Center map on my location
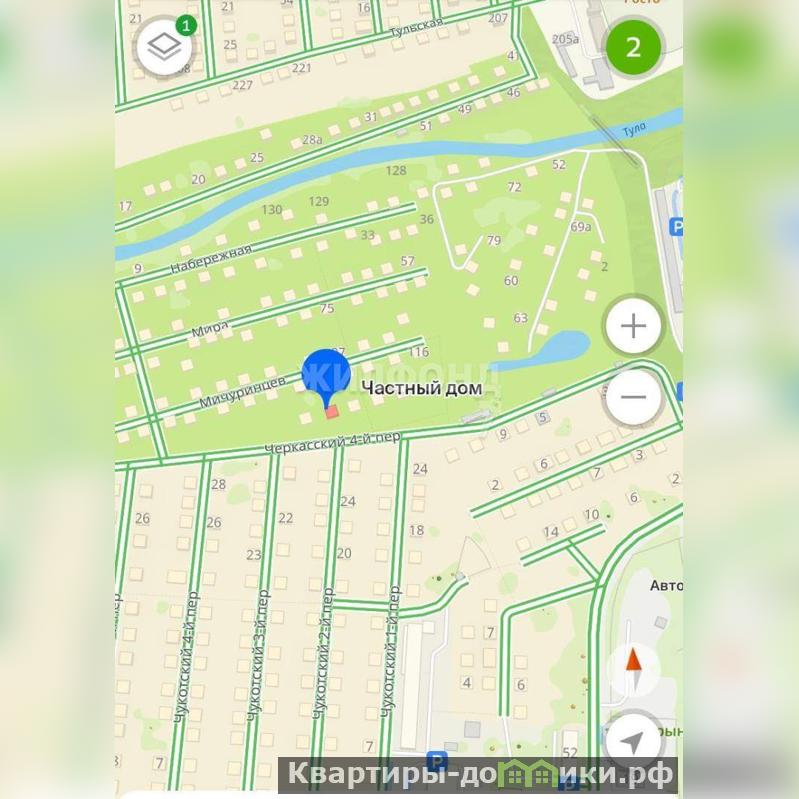The height and width of the screenshot is (799, 799). tap(633, 741)
